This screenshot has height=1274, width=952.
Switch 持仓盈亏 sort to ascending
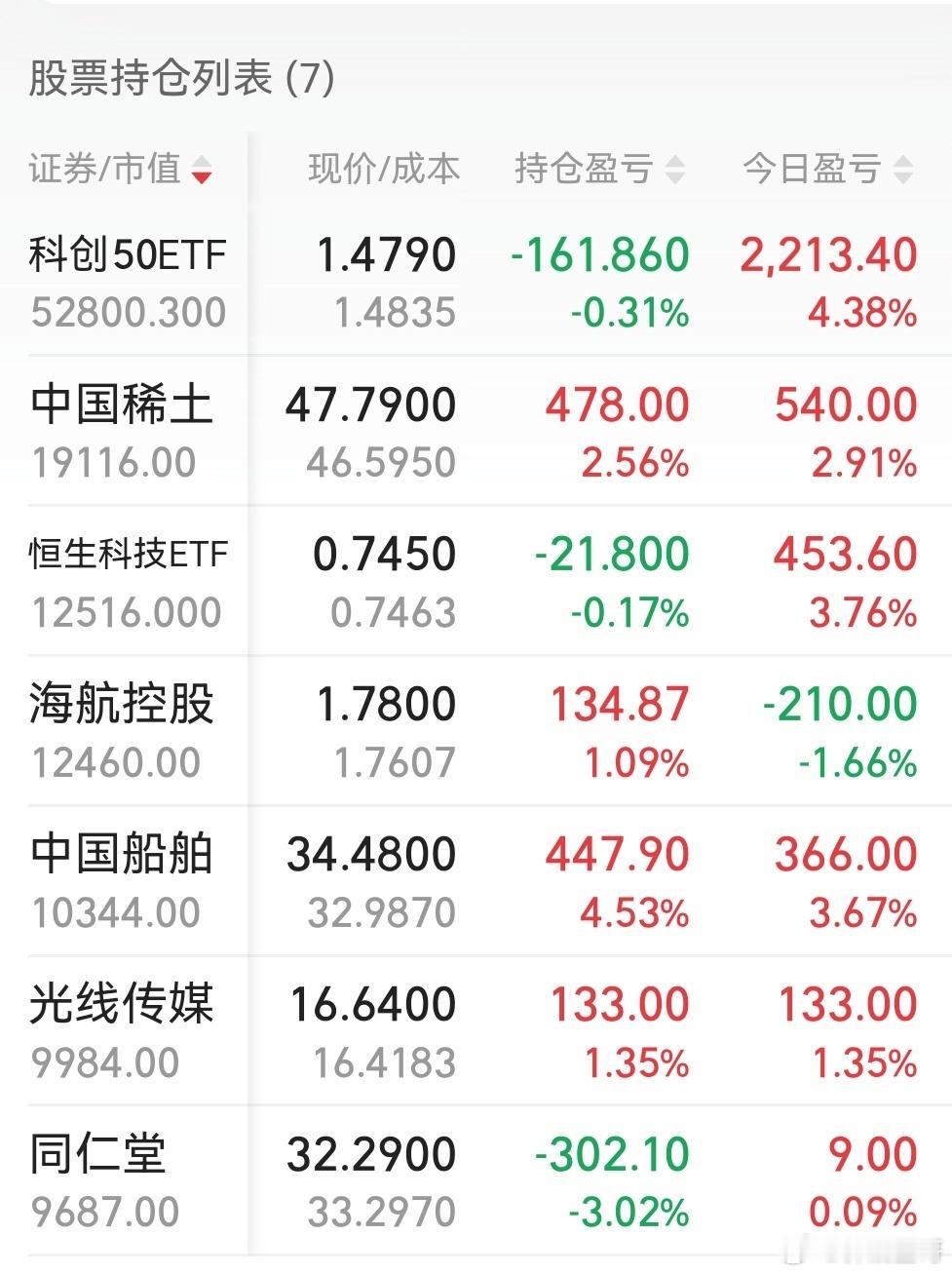(676, 169)
